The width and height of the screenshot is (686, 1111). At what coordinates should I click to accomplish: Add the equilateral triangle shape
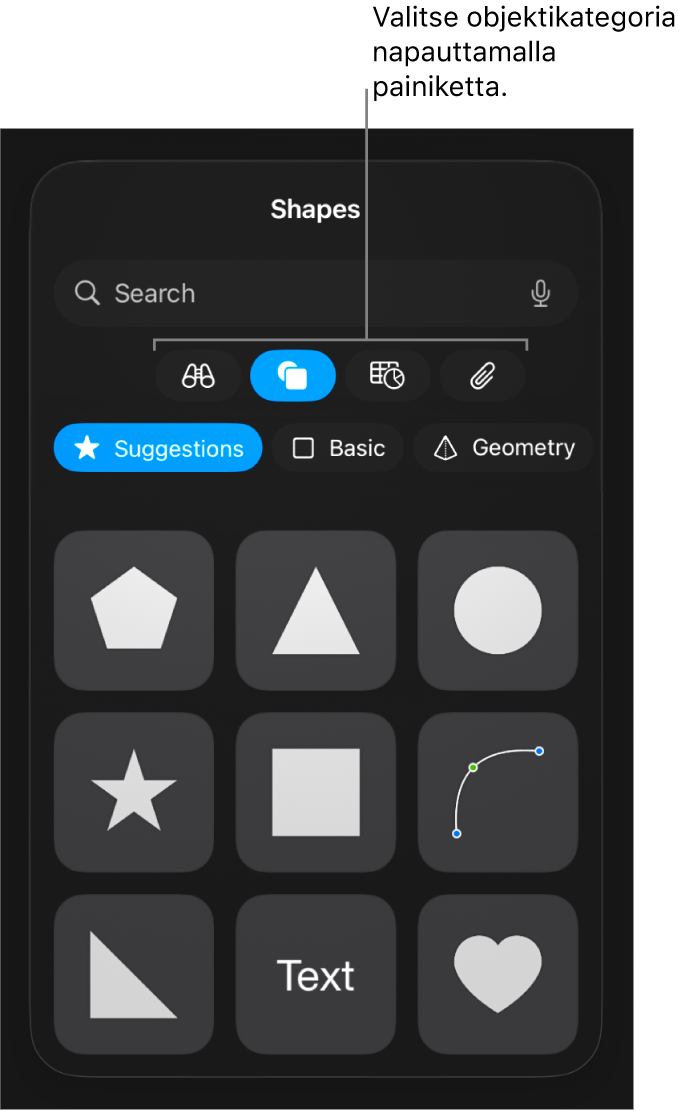[316, 610]
